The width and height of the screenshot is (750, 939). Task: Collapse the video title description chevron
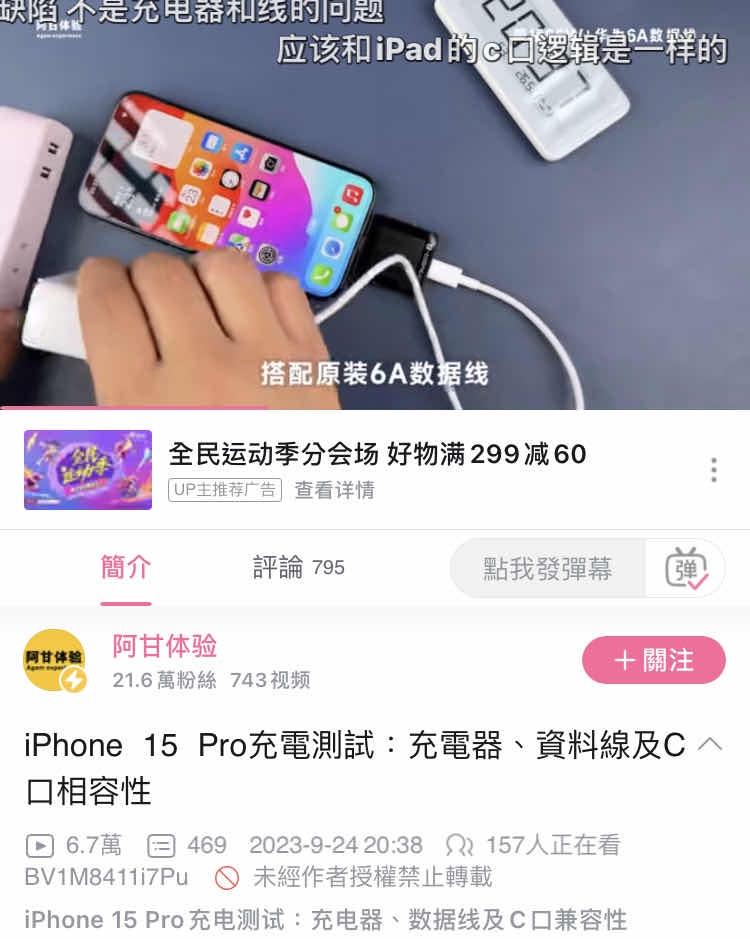click(709, 744)
